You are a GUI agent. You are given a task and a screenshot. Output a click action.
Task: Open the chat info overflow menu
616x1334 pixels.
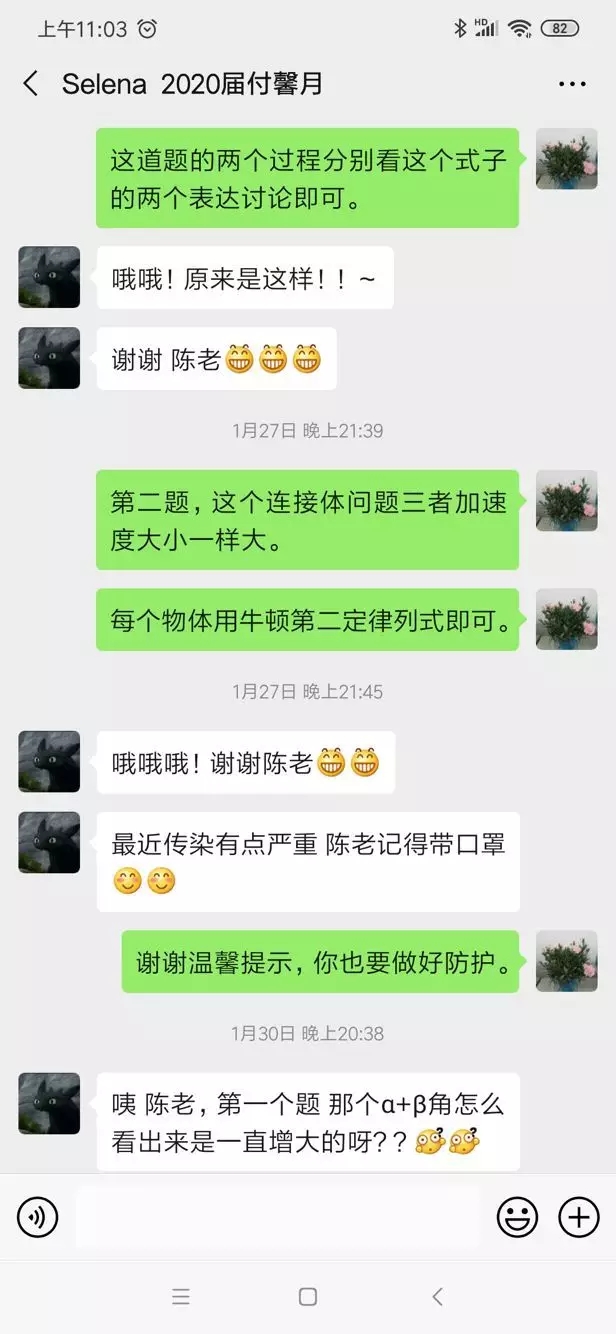pos(572,84)
